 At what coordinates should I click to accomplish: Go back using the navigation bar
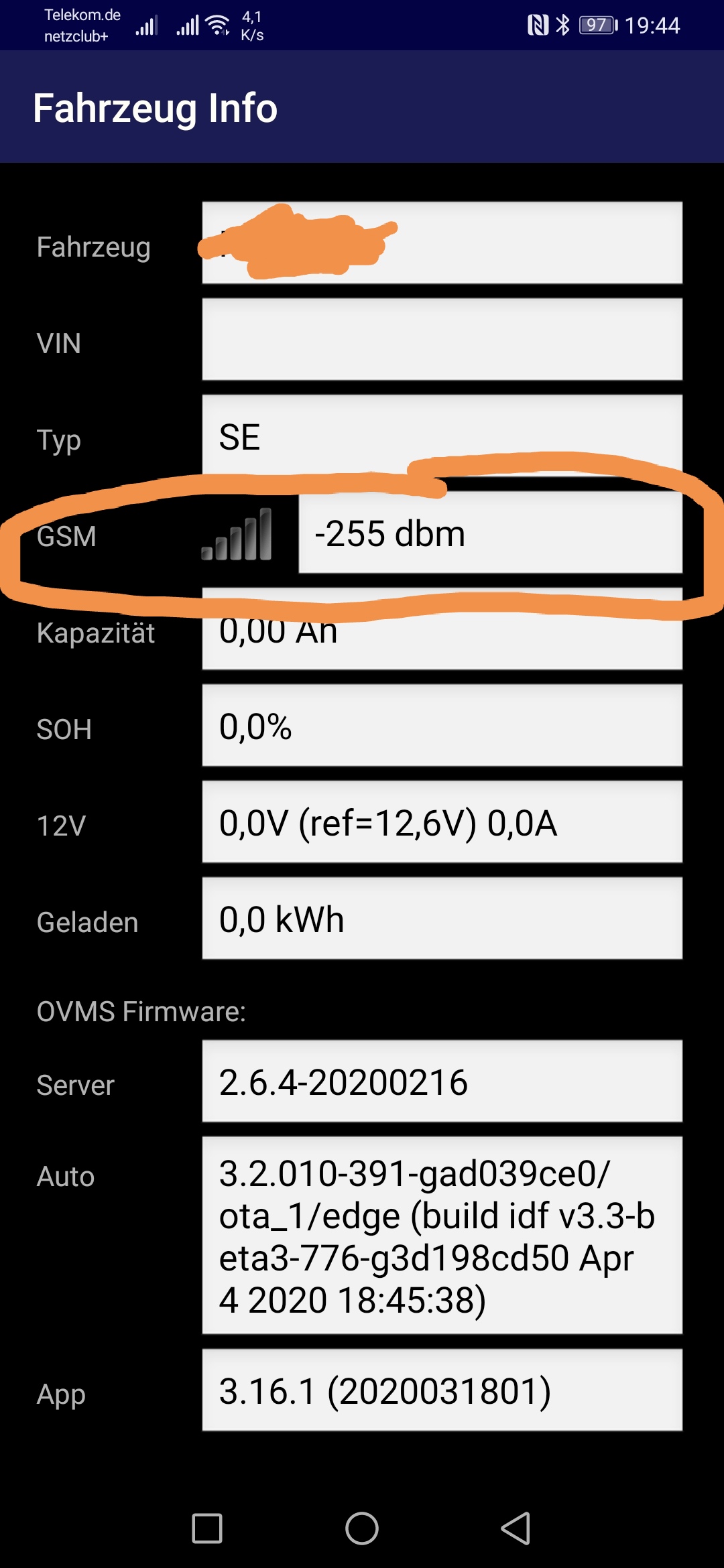[x=516, y=1528]
